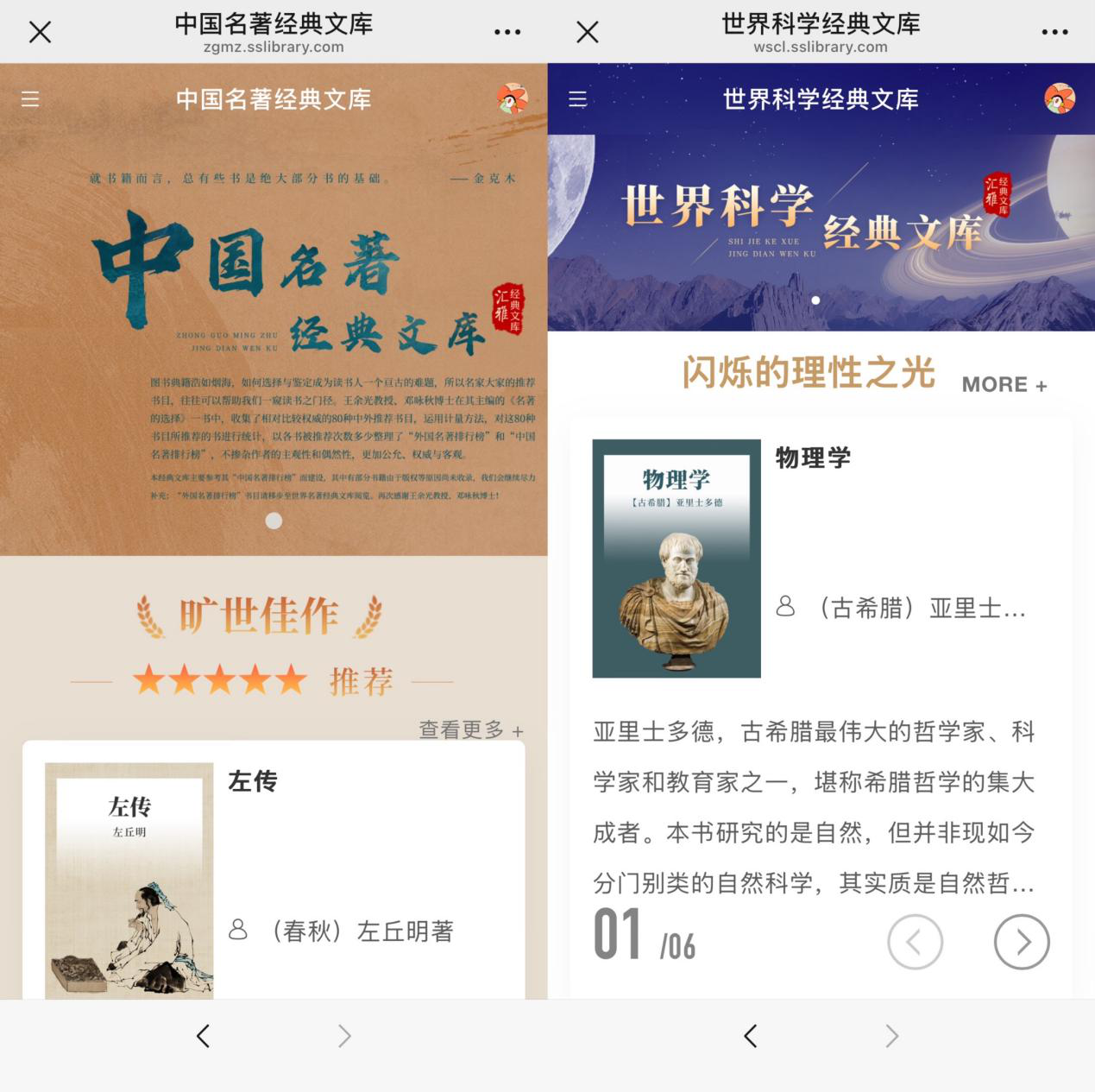Go back in the 中国名著经典文库 browser
1095x1092 pixels.
204,1036
